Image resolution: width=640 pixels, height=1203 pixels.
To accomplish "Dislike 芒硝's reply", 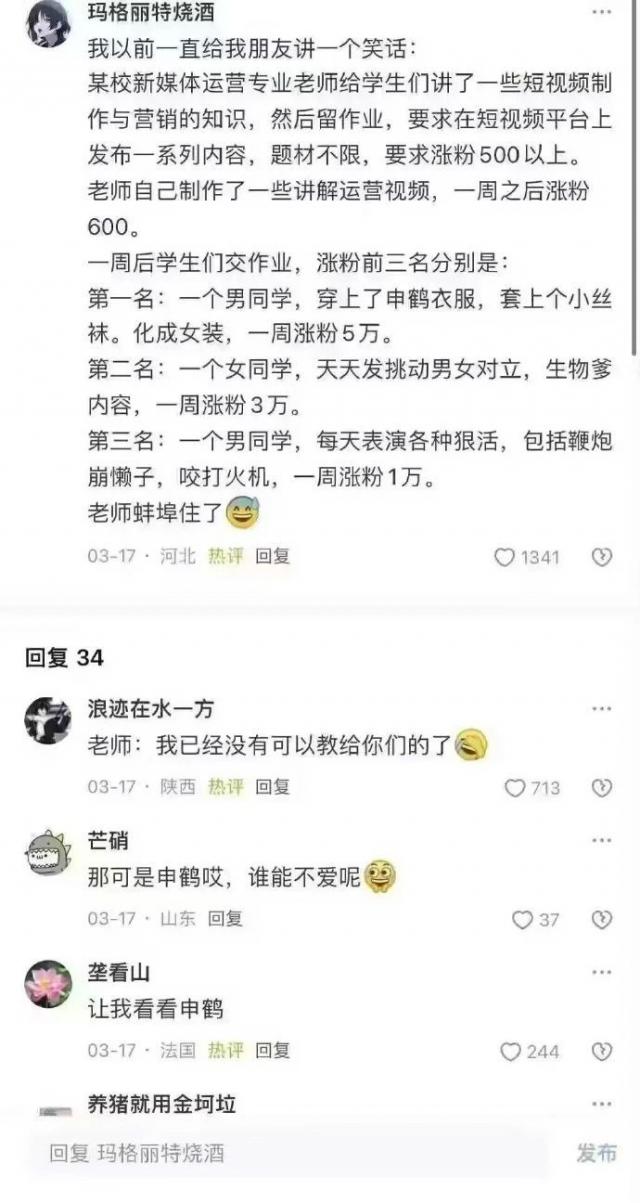I will [601, 919].
